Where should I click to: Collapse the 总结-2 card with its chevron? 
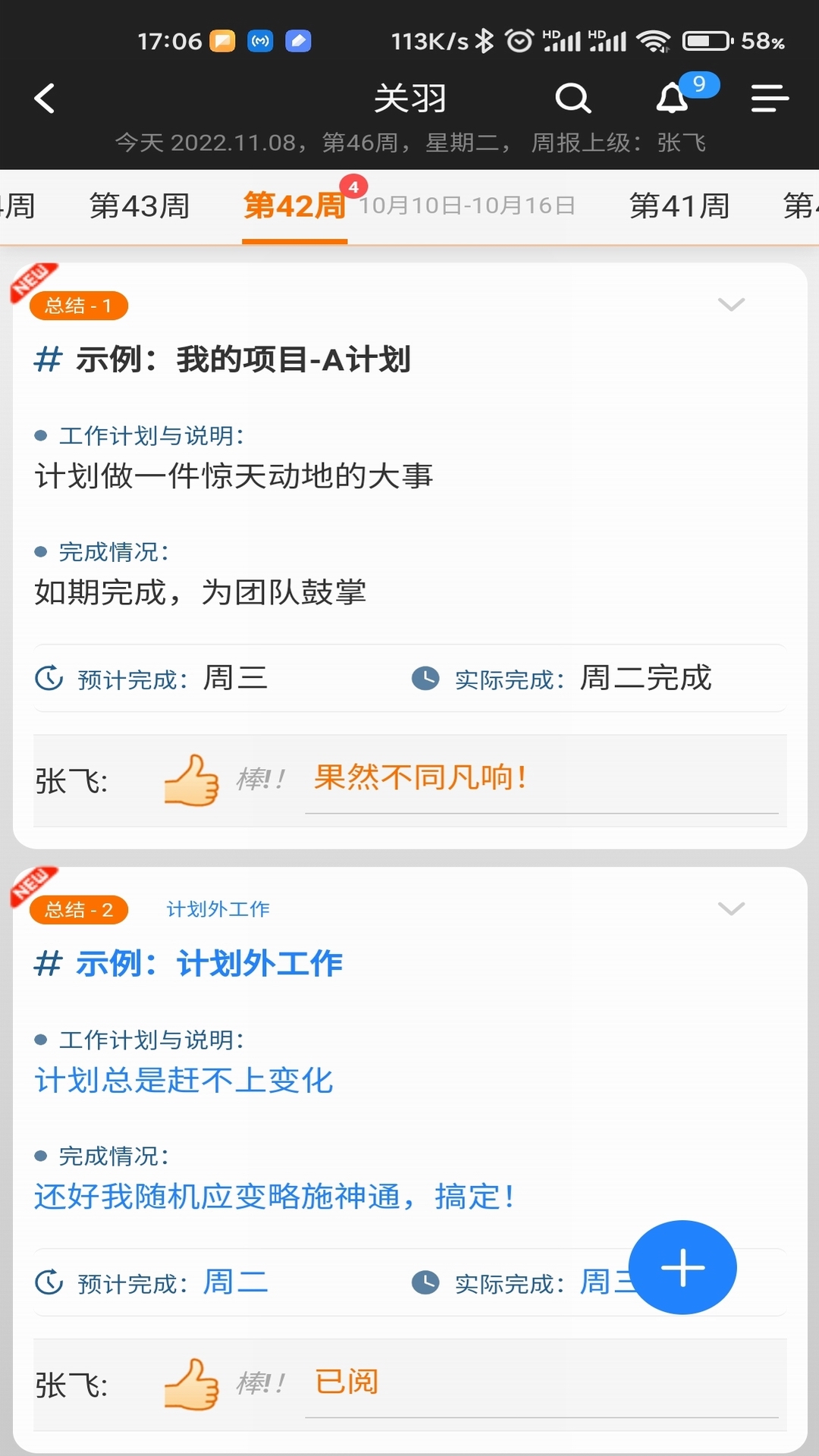730,908
